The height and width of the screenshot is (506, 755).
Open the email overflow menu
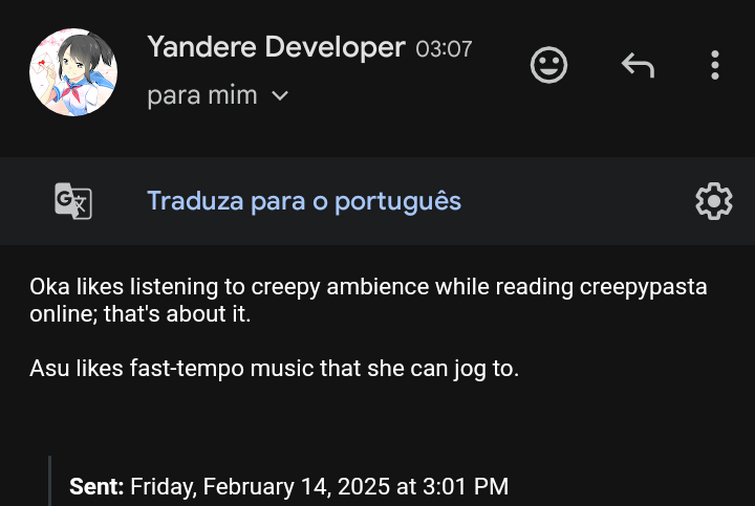coord(714,66)
